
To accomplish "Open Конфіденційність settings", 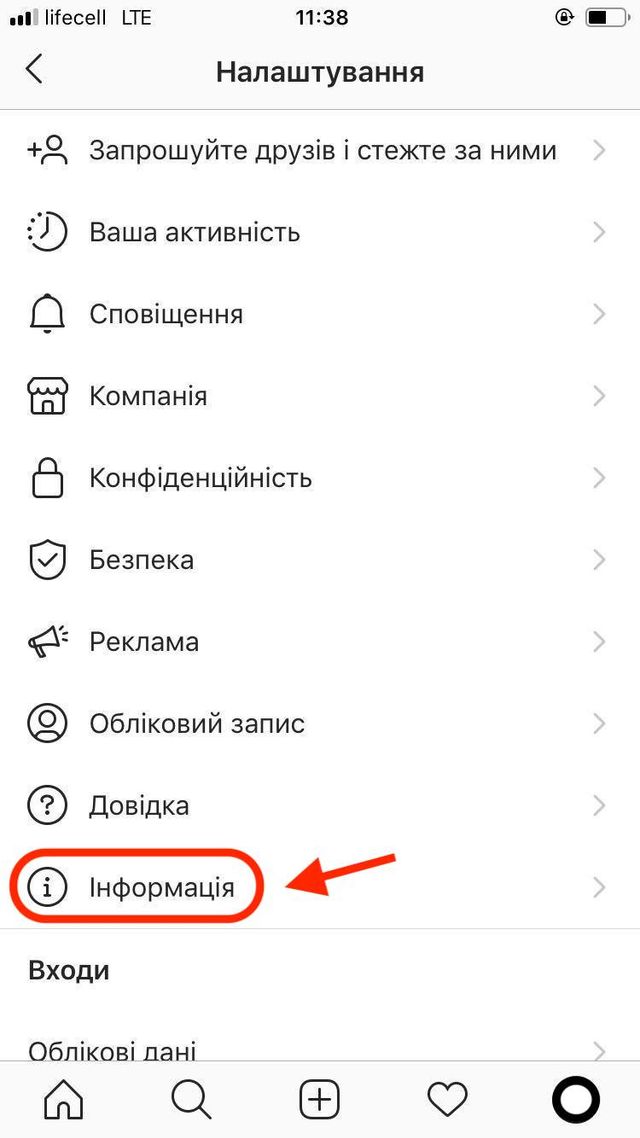I will [320, 478].
